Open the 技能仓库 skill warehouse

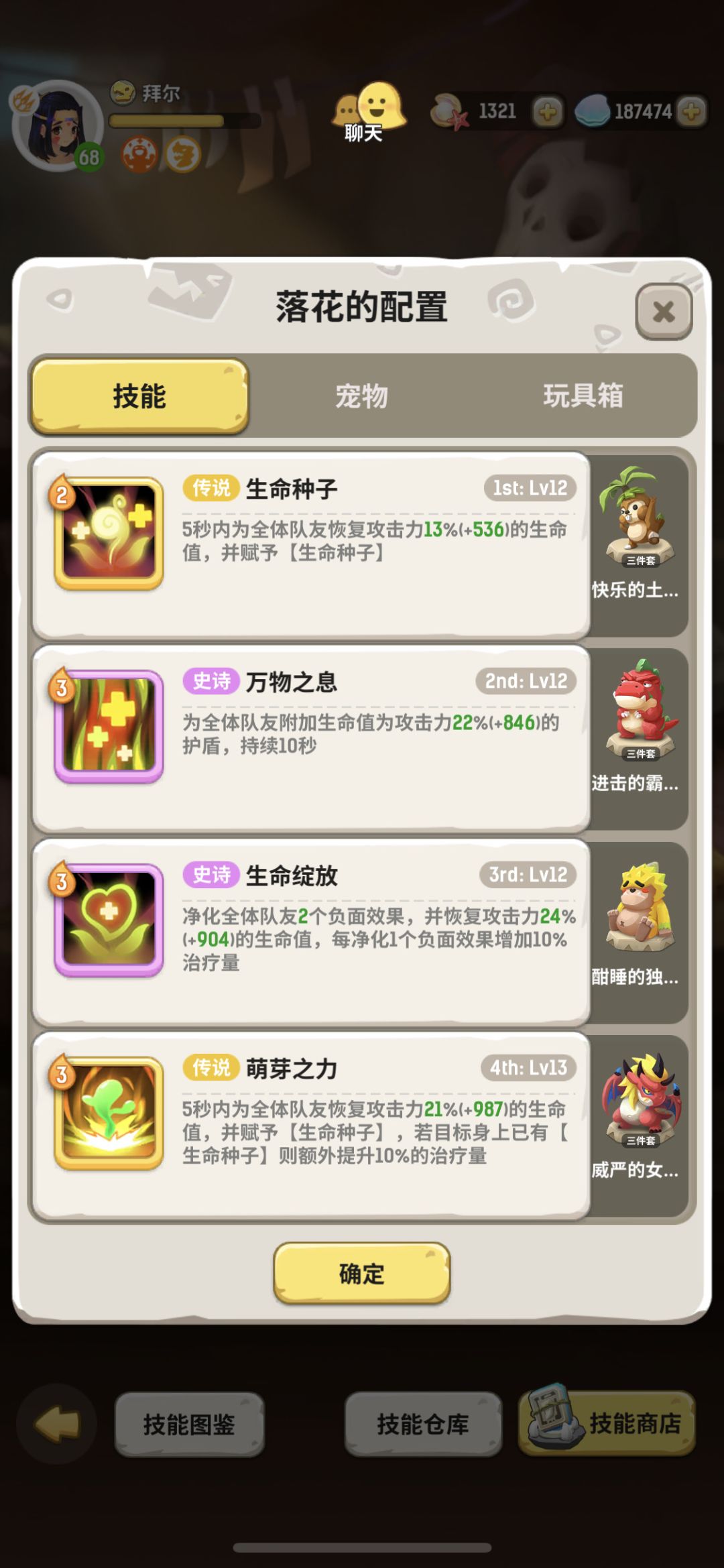422,1421
